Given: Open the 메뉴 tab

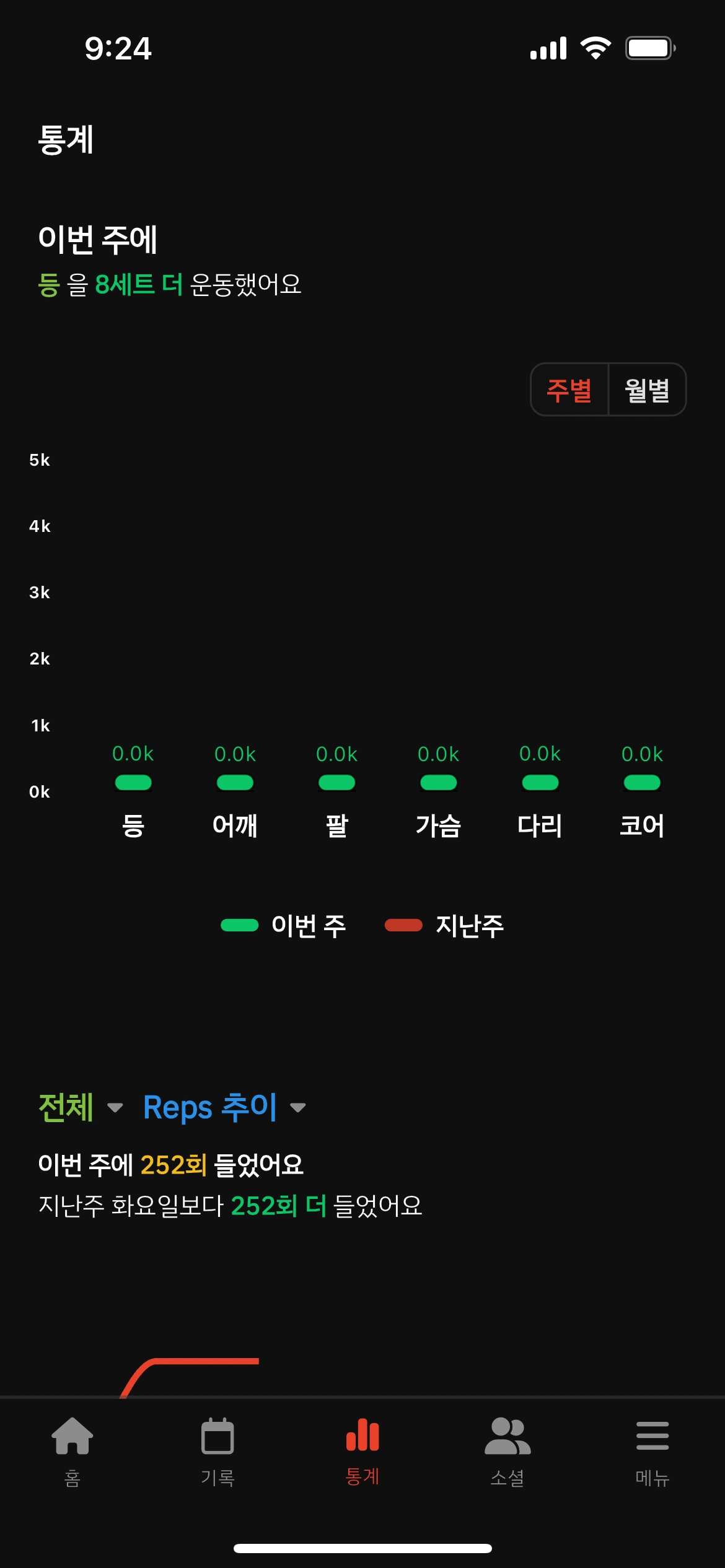Looking at the screenshot, I should click(652, 1452).
